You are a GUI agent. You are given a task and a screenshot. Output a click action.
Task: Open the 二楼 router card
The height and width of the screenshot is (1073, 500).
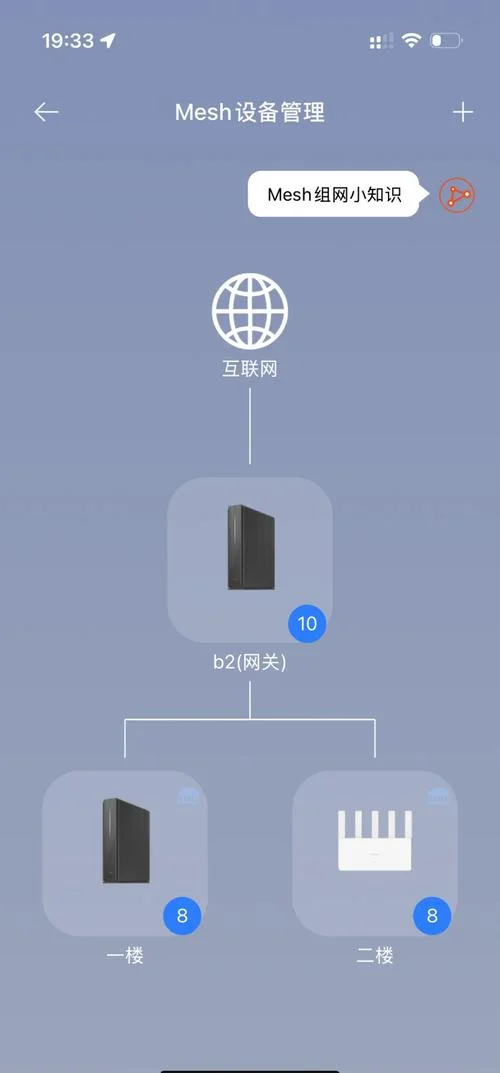coord(375,853)
